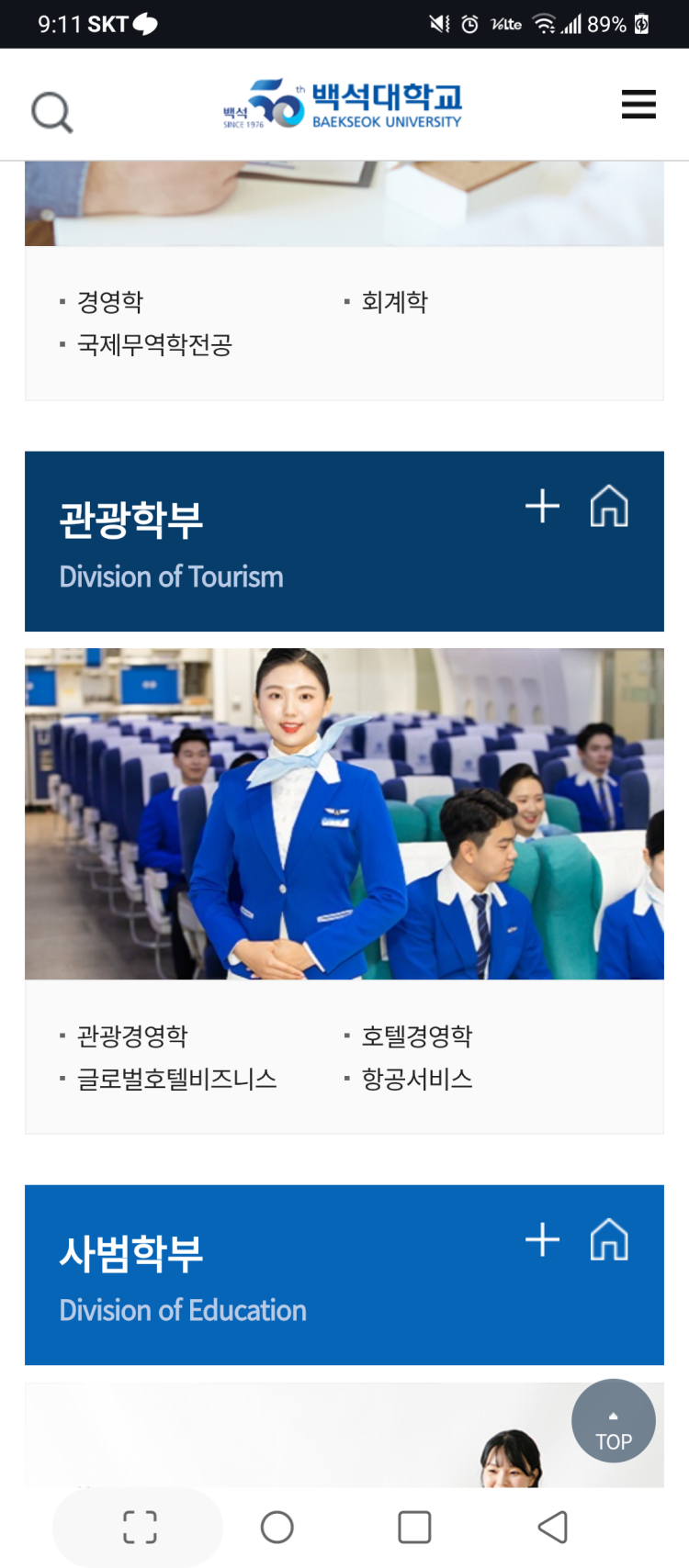Visit the 관광학부 homepage icon
This screenshot has height=1568, width=689.
(609, 506)
